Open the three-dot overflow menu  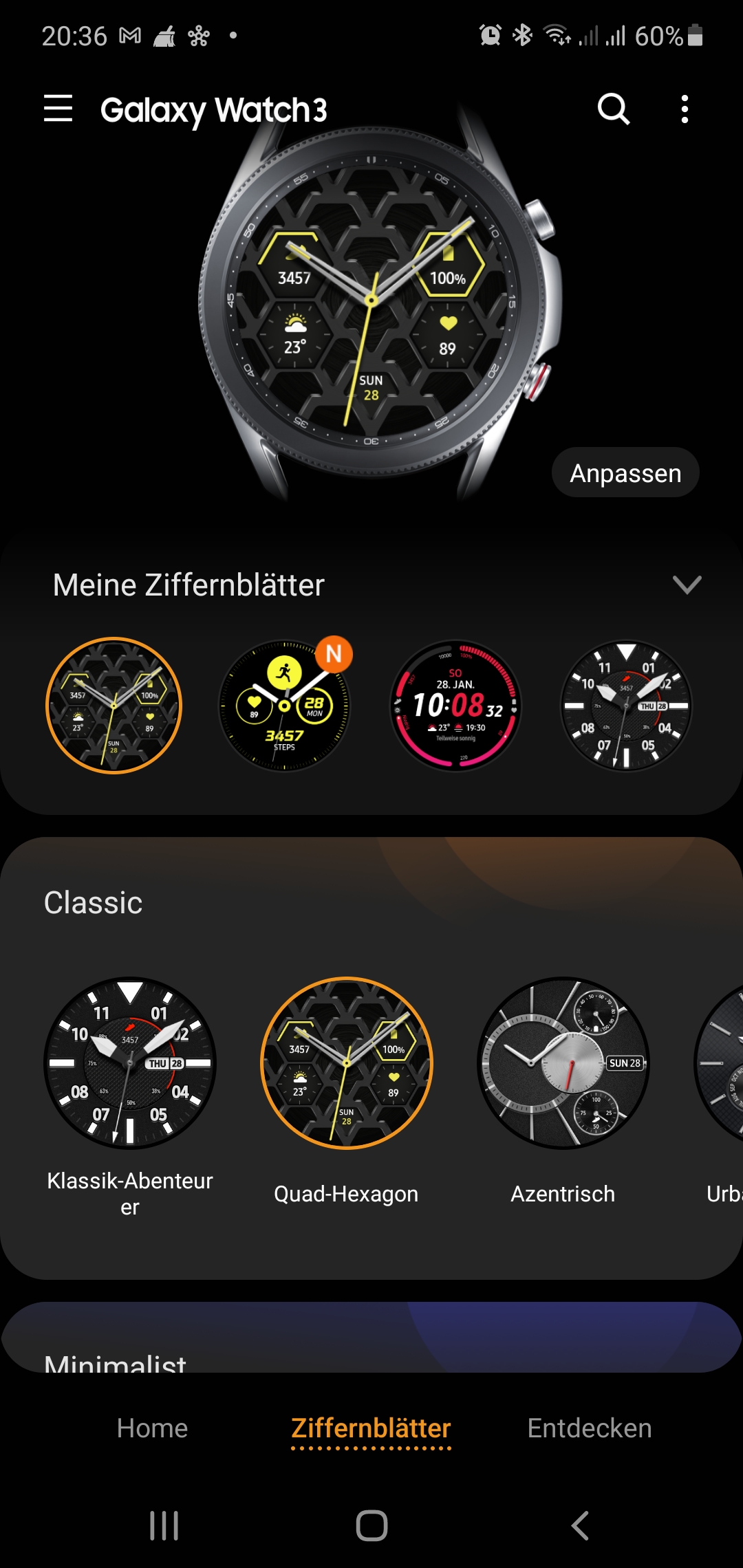click(x=685, y=109)
